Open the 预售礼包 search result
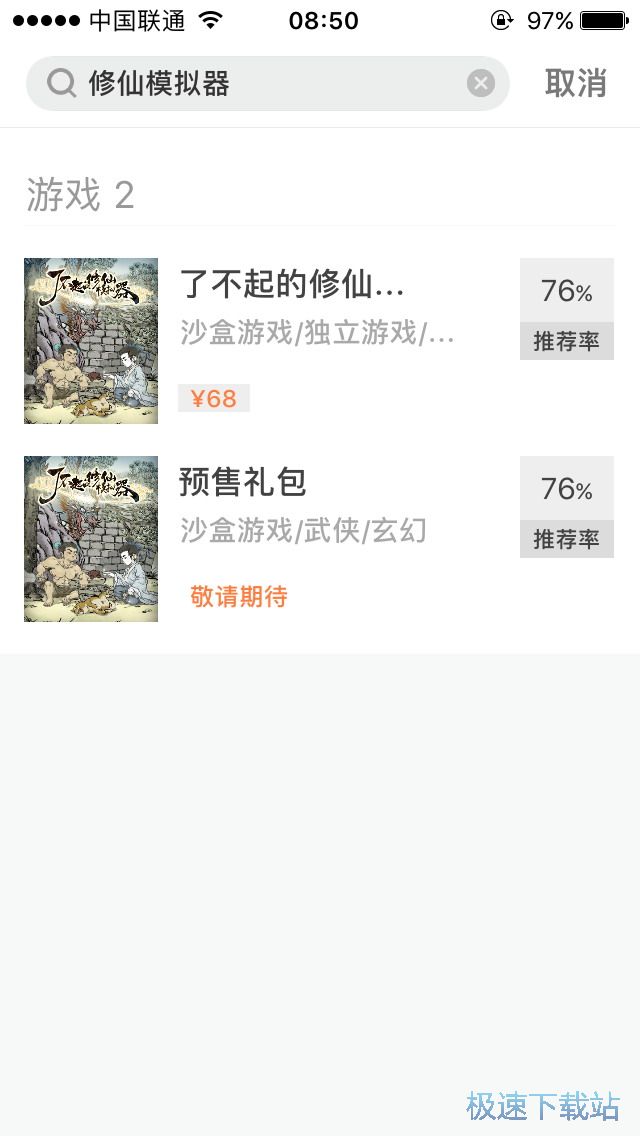Screen dimensions: 640x1136 click(x=243, y=483)
